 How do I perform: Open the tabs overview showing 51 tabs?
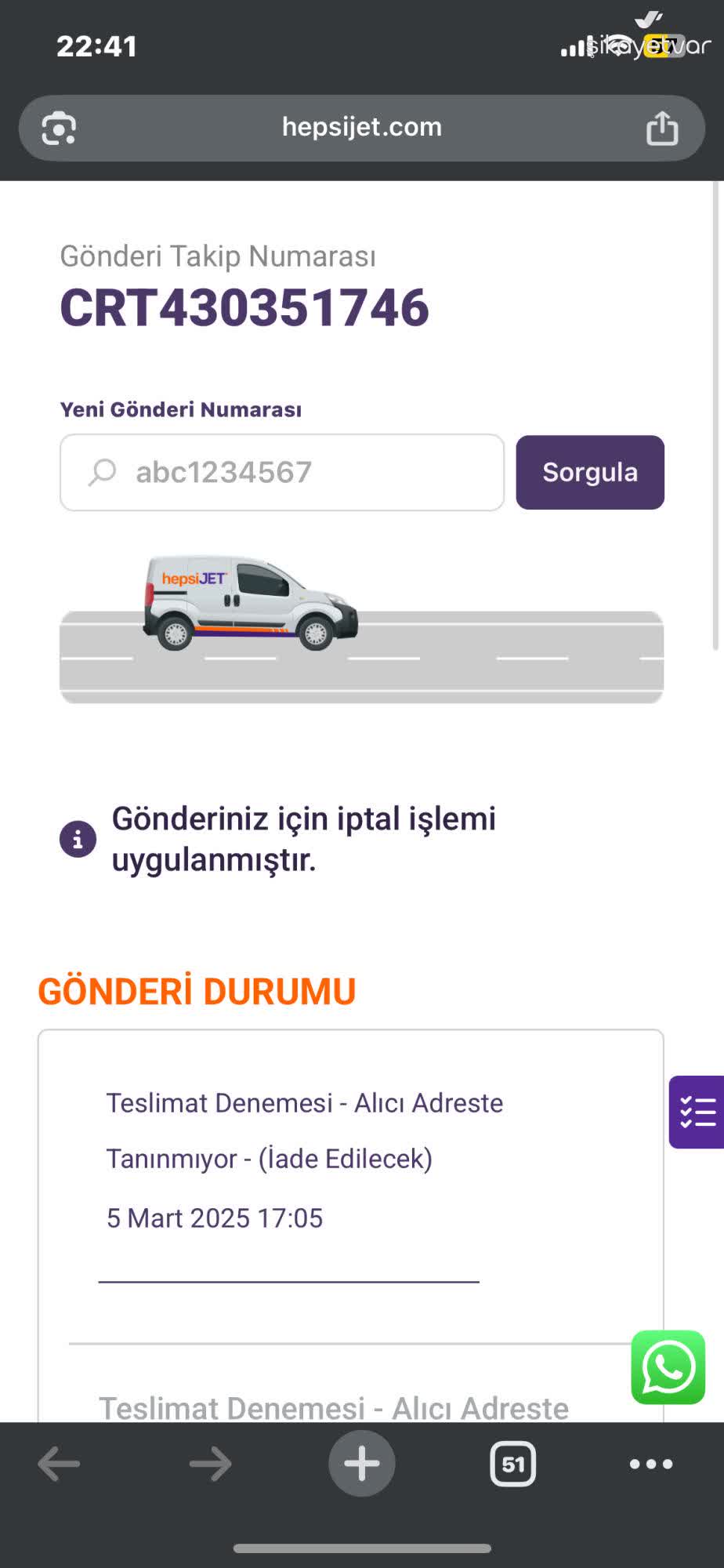pos(512,1461)
